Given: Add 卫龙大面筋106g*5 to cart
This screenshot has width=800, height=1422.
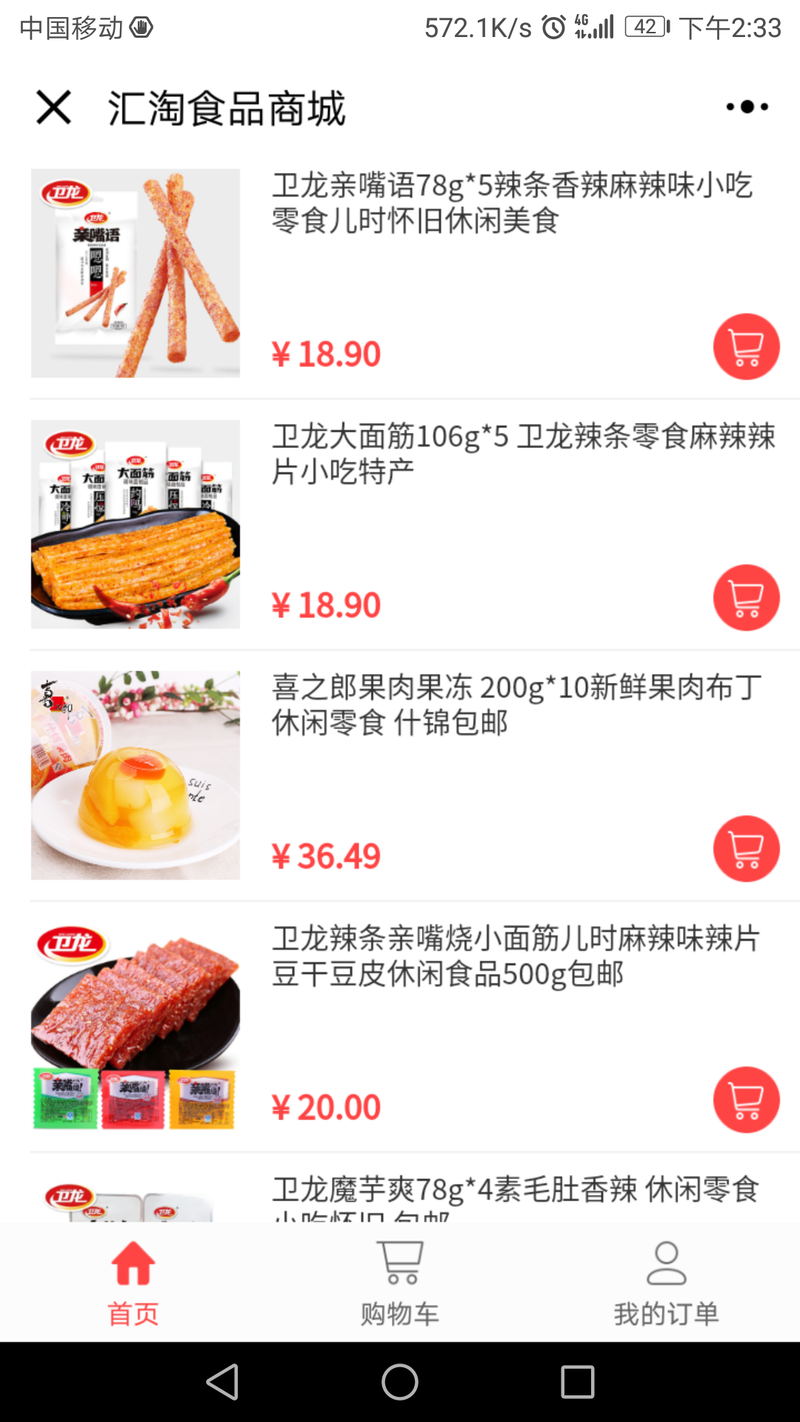Looking at the screenshot, I should 746,598.
